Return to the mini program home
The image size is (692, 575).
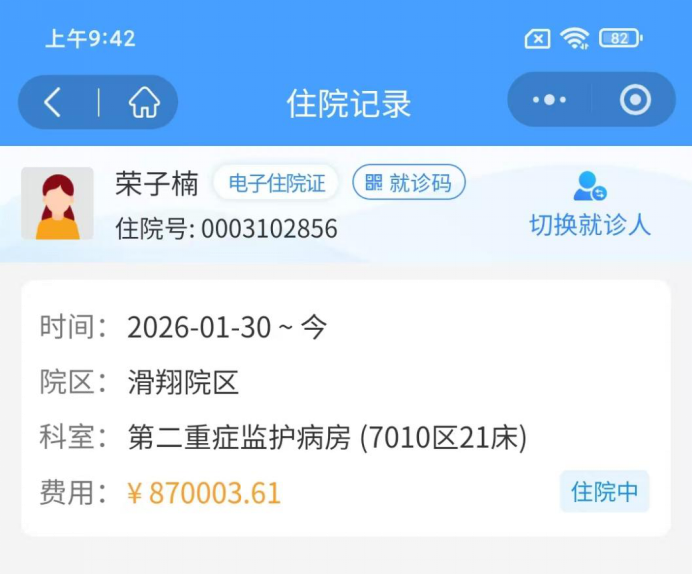(x=144, y=102)
